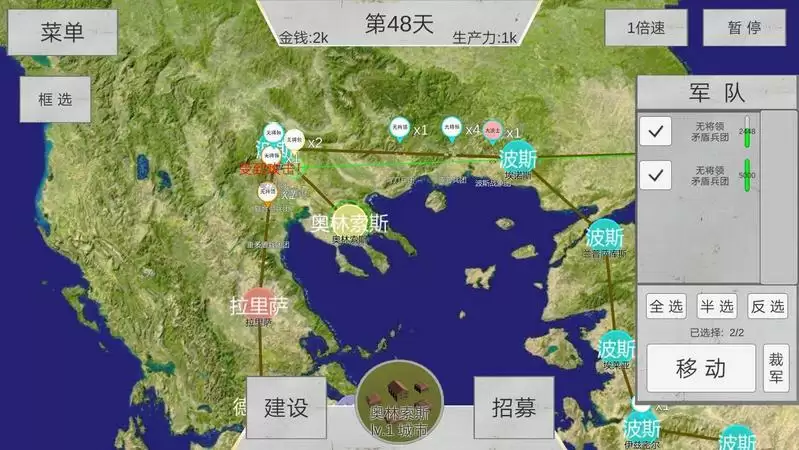799x450 pixels.
Task: Tap the 波斯 node at 埃诺斯
Action: pos(518,158)
